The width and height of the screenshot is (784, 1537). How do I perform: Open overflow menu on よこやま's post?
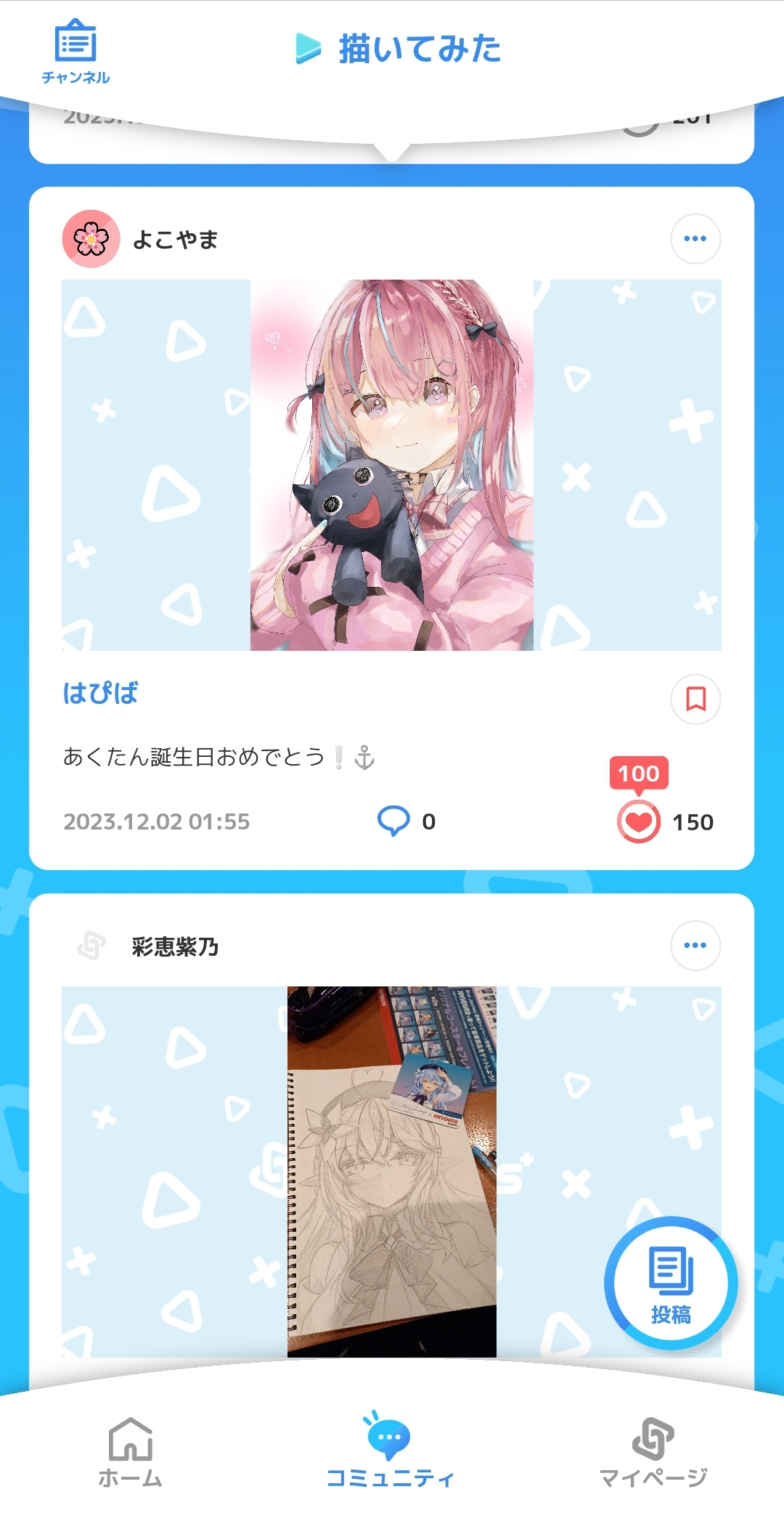(695, 239)
